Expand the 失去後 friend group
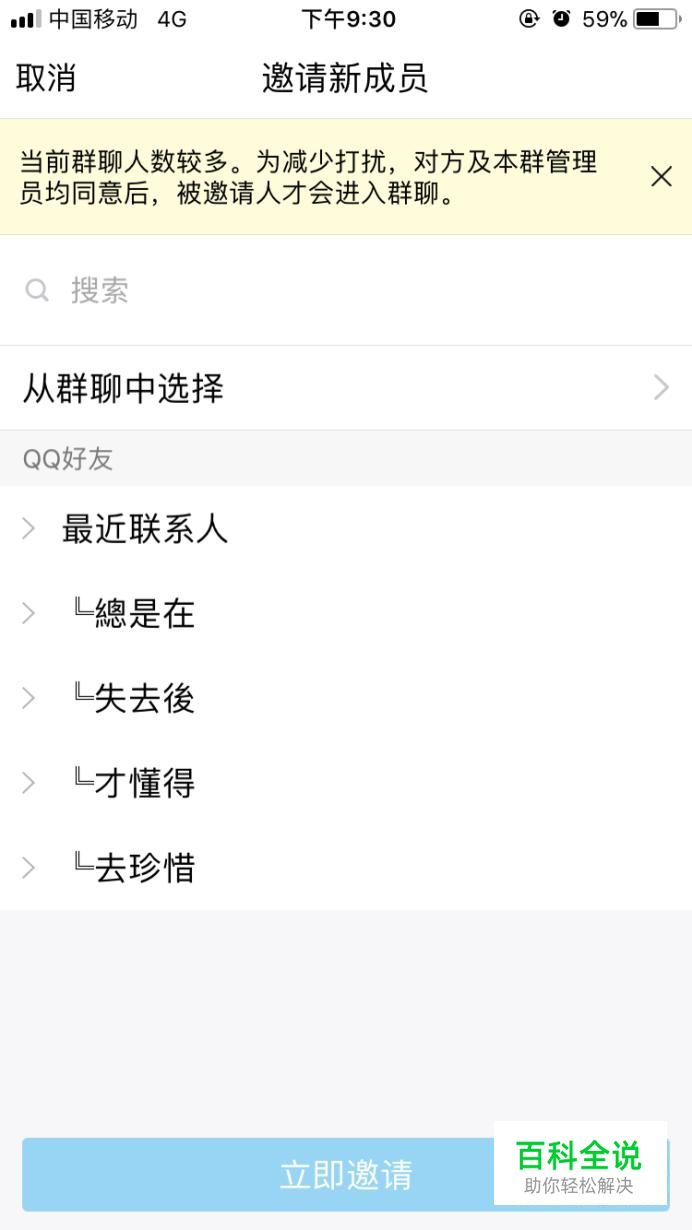This screenshot has height=1230, width=692. 346,698
